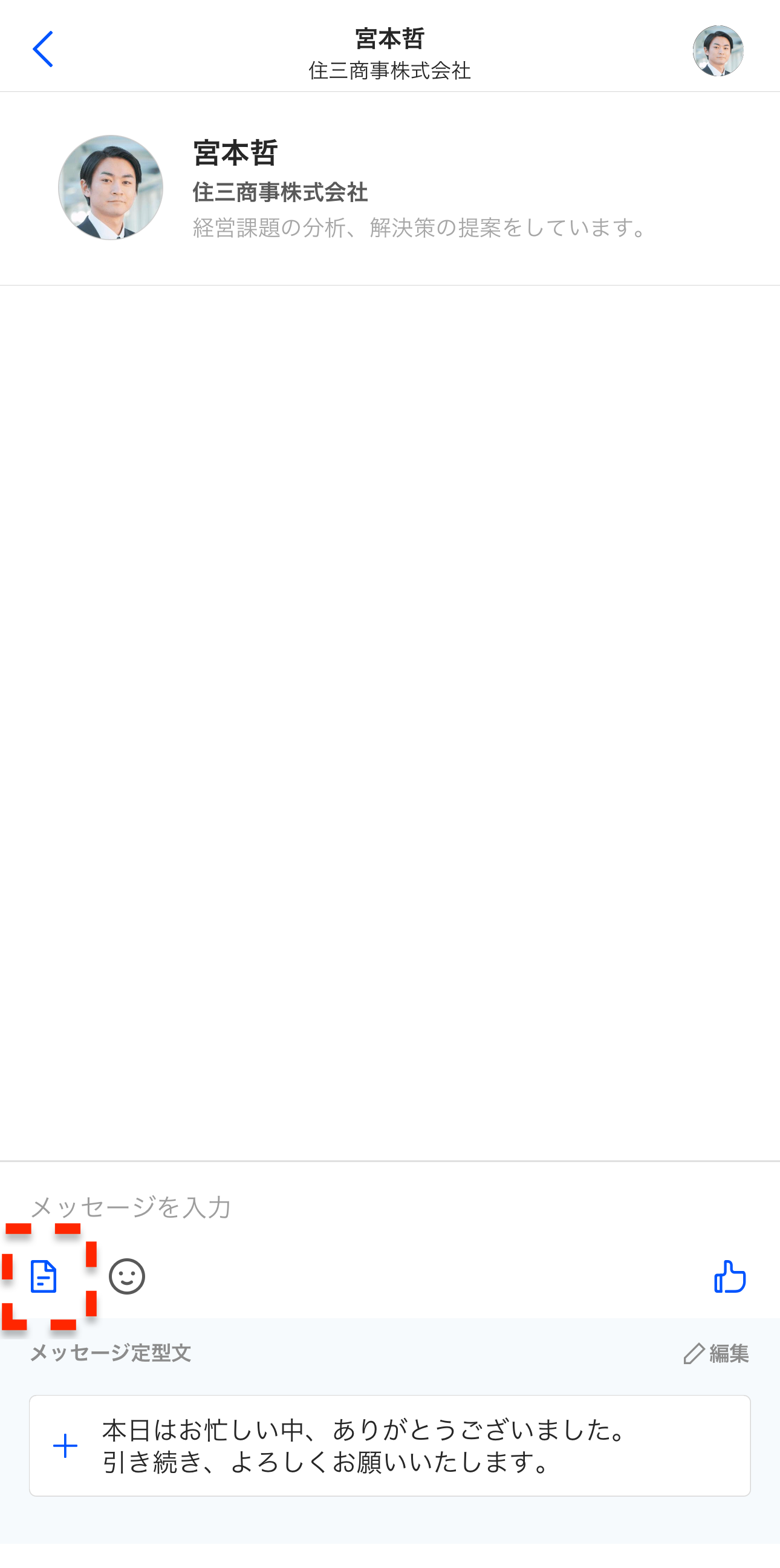The image size is (780, 1568).
Task: Send a thumbs-up reaction
Action: pos(729,1276)
